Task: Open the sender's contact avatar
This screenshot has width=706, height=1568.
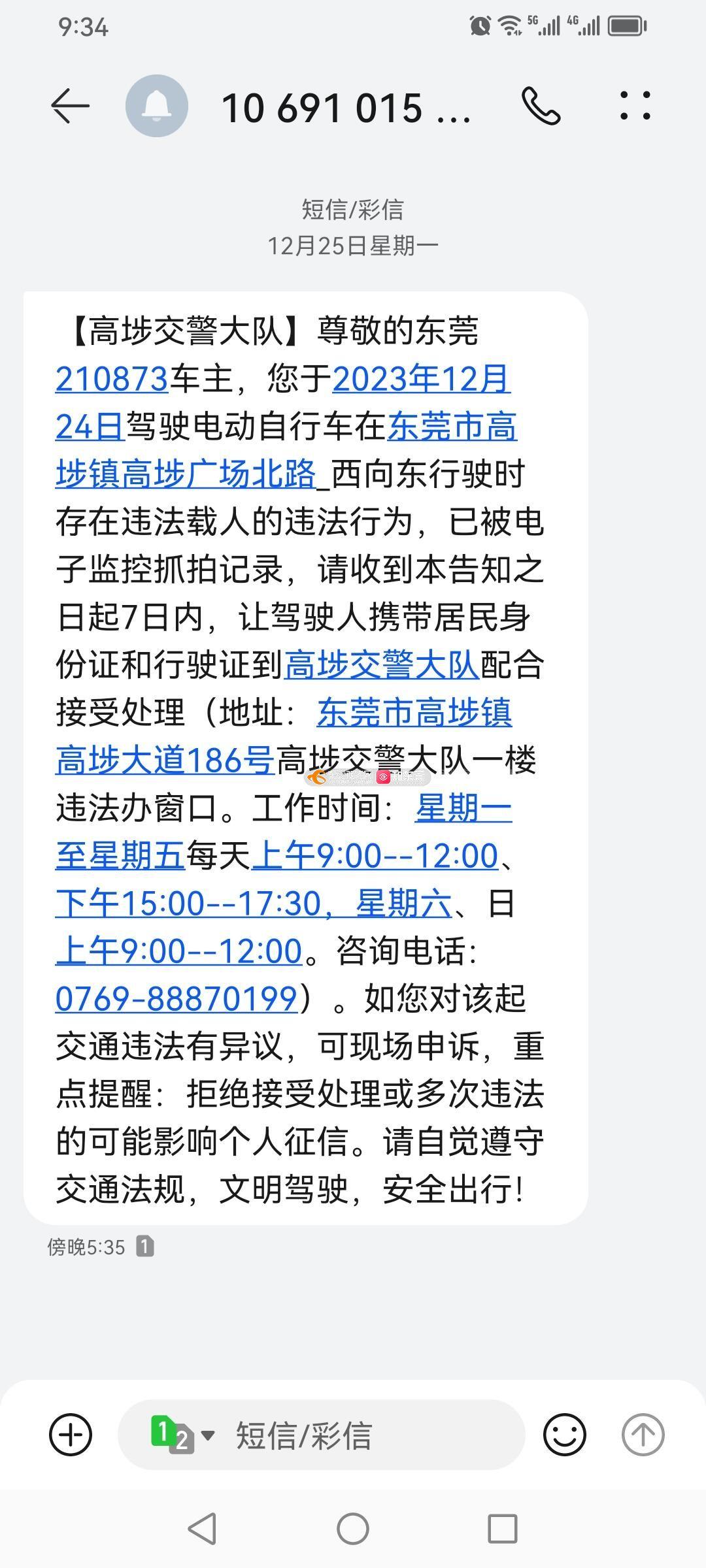Action: click(x=157, y=106)
